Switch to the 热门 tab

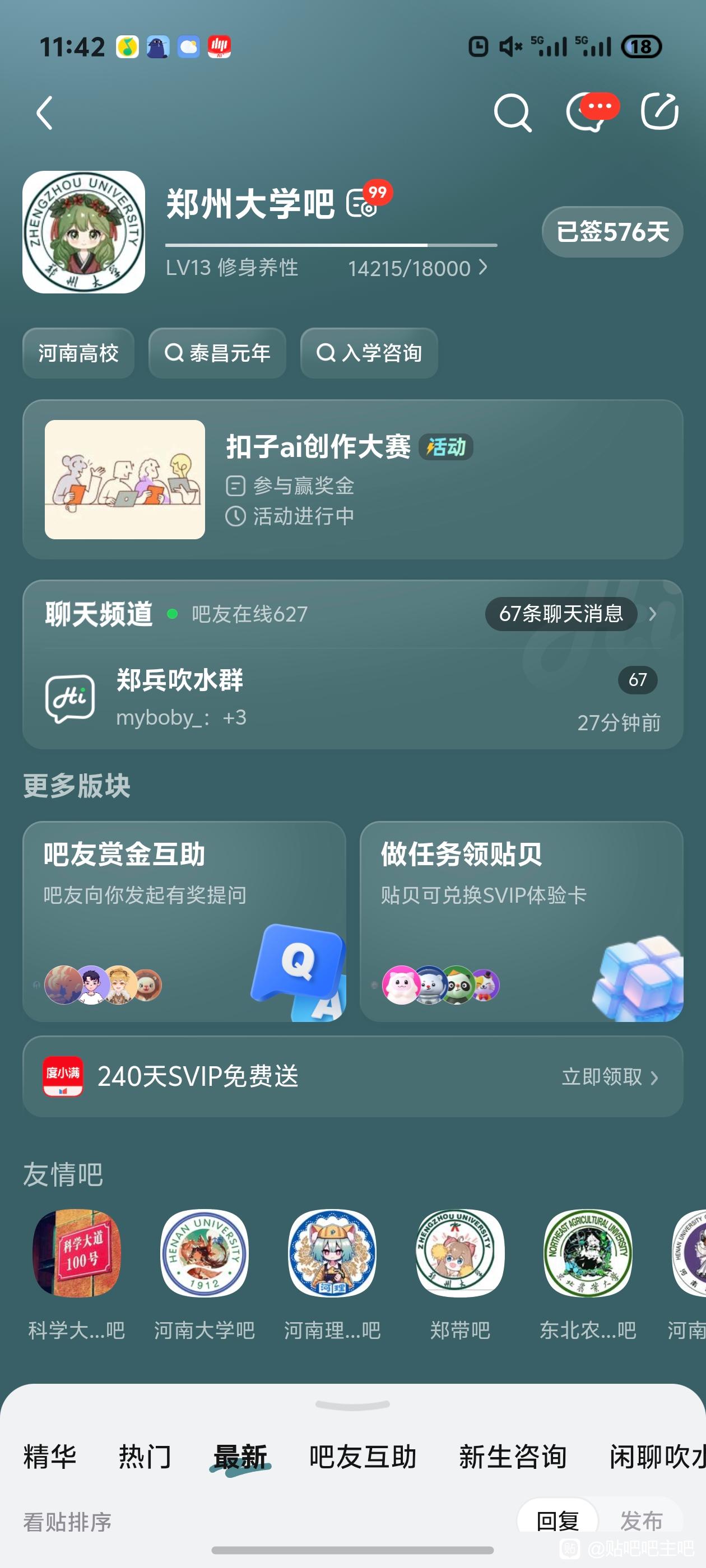(x=145, y=1457)
